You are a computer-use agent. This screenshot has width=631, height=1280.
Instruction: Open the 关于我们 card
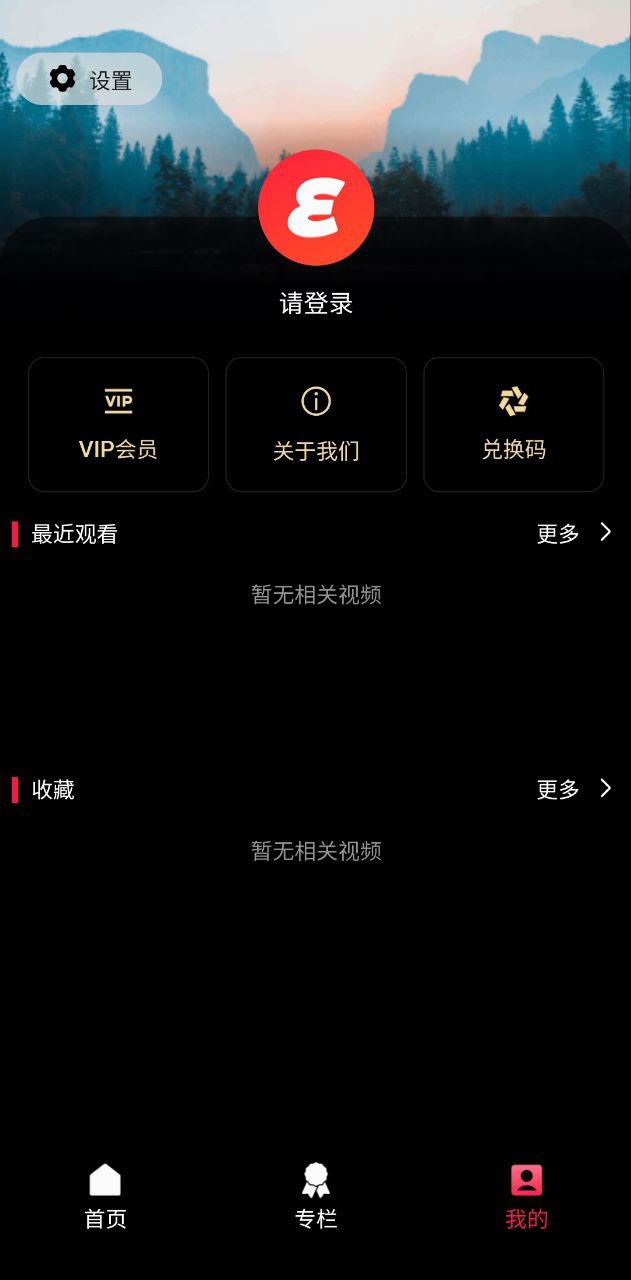pos(316,425)
